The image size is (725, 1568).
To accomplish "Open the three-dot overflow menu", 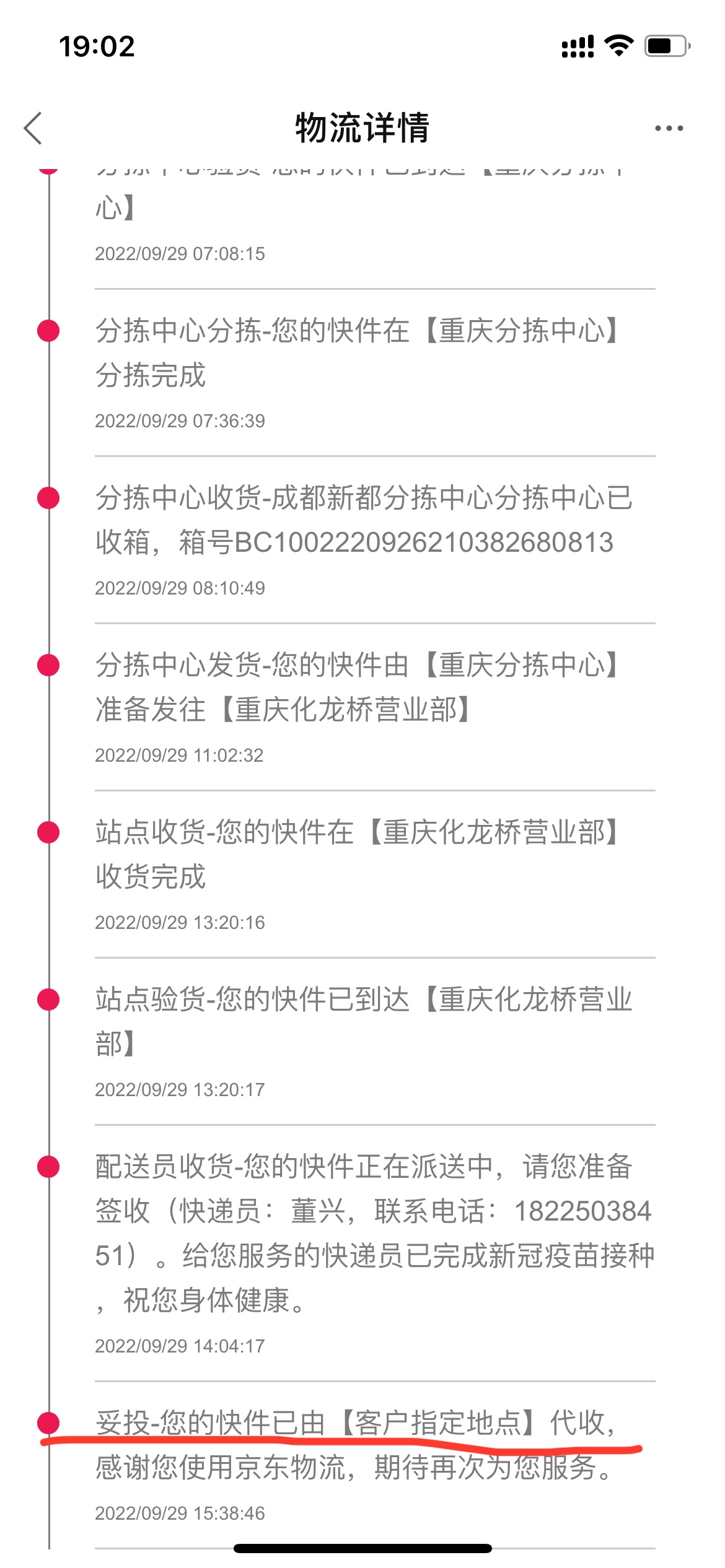I will pos(669,128).
